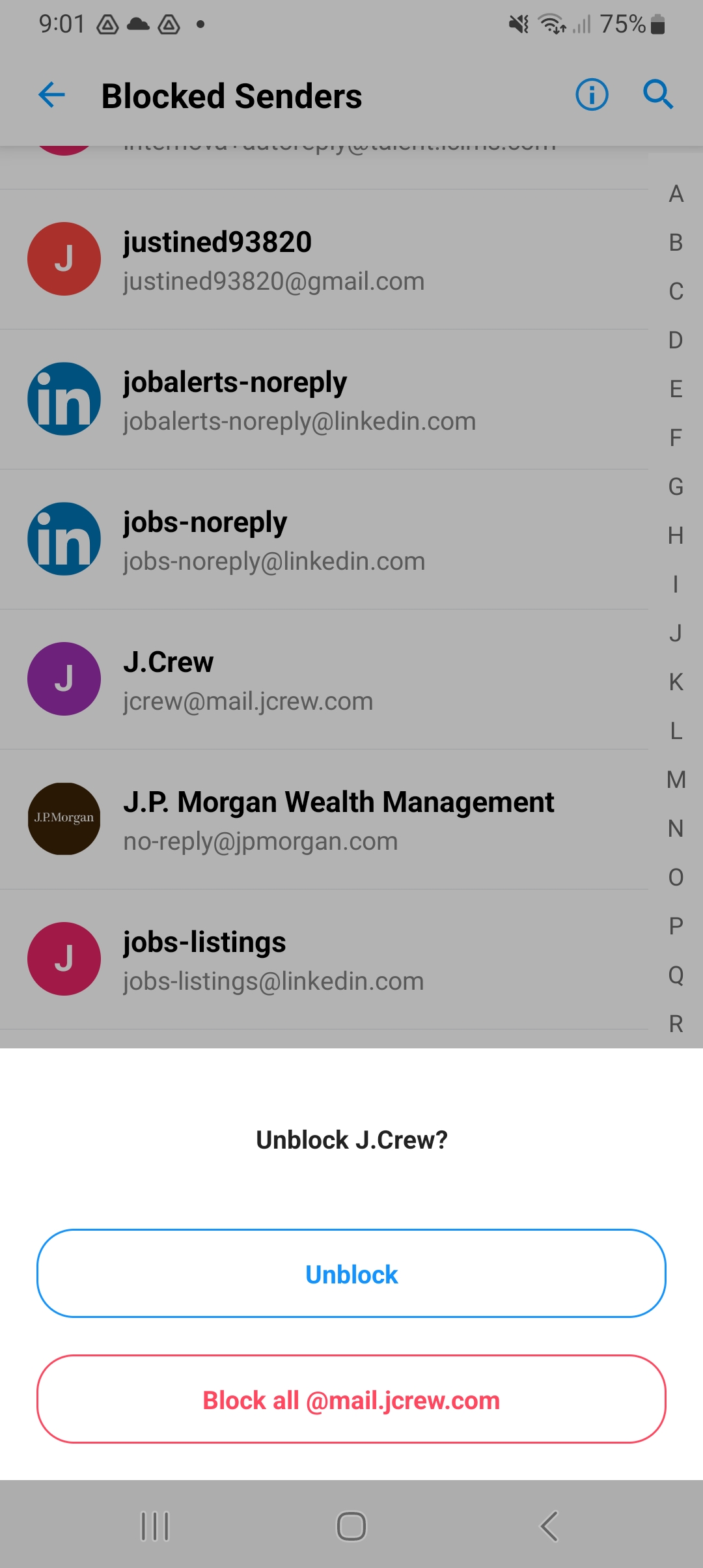Open jobalerts-noreply sender row
703x1568 pixels.
click(324, 400)
